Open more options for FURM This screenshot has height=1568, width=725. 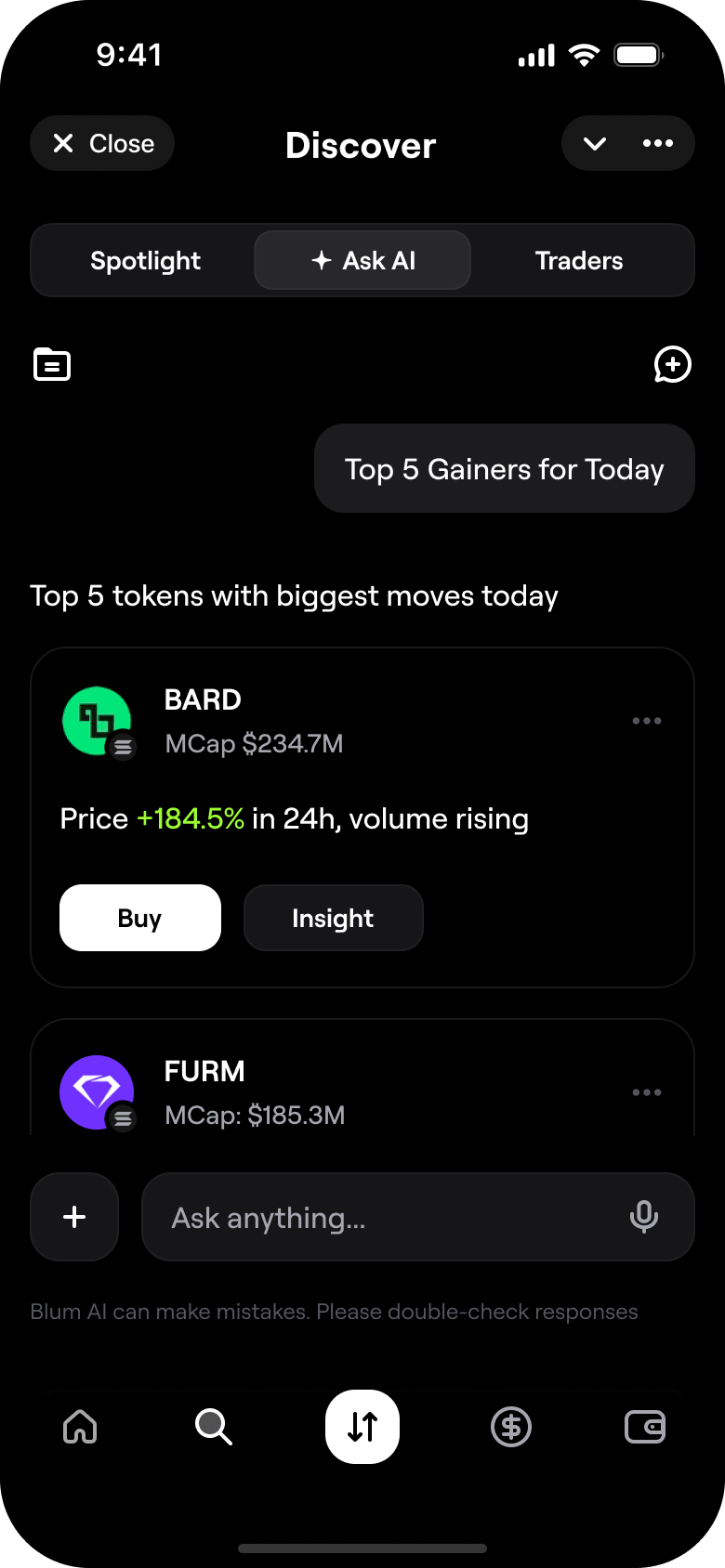pos(647,1092)
